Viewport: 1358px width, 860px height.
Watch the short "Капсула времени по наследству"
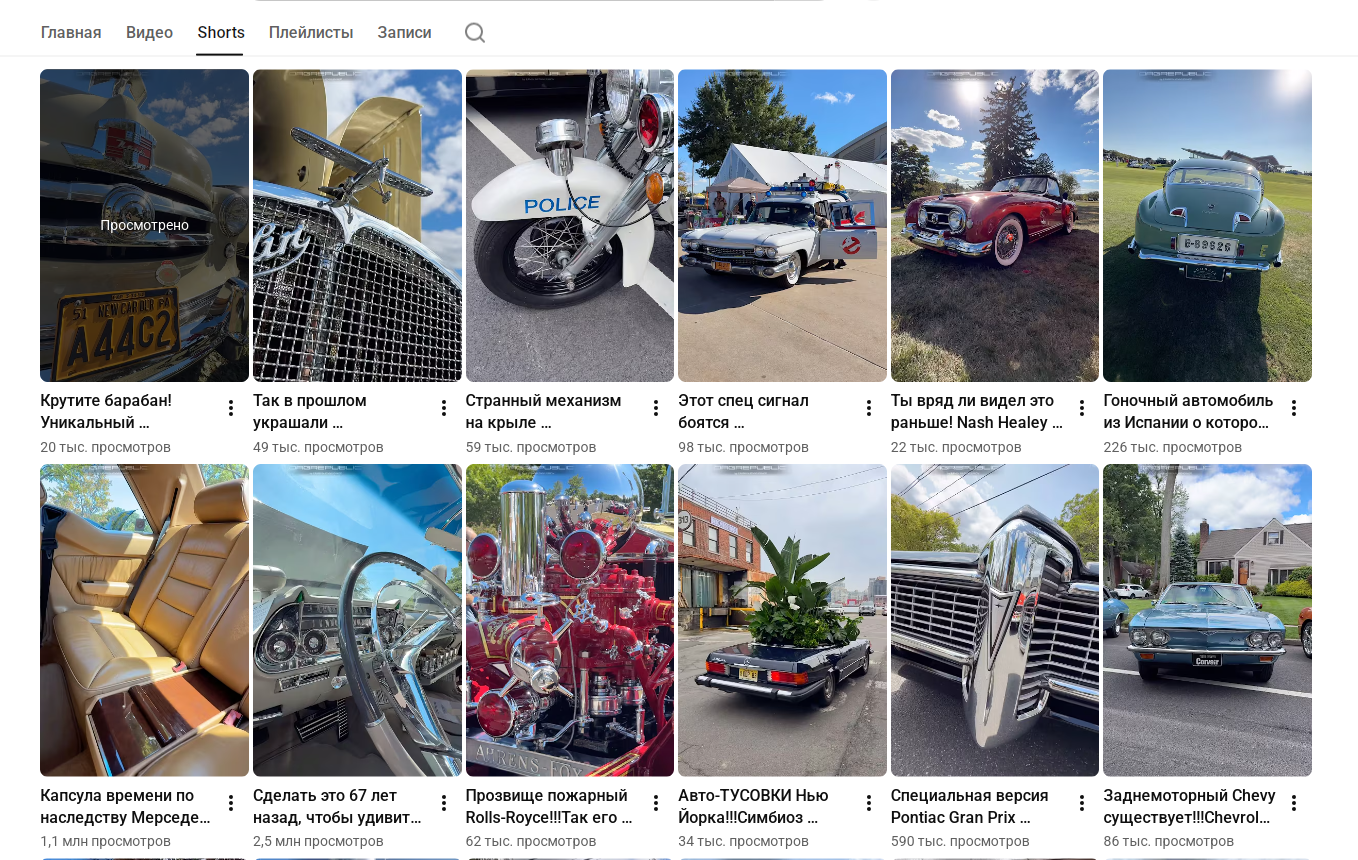tap(144, 620)
